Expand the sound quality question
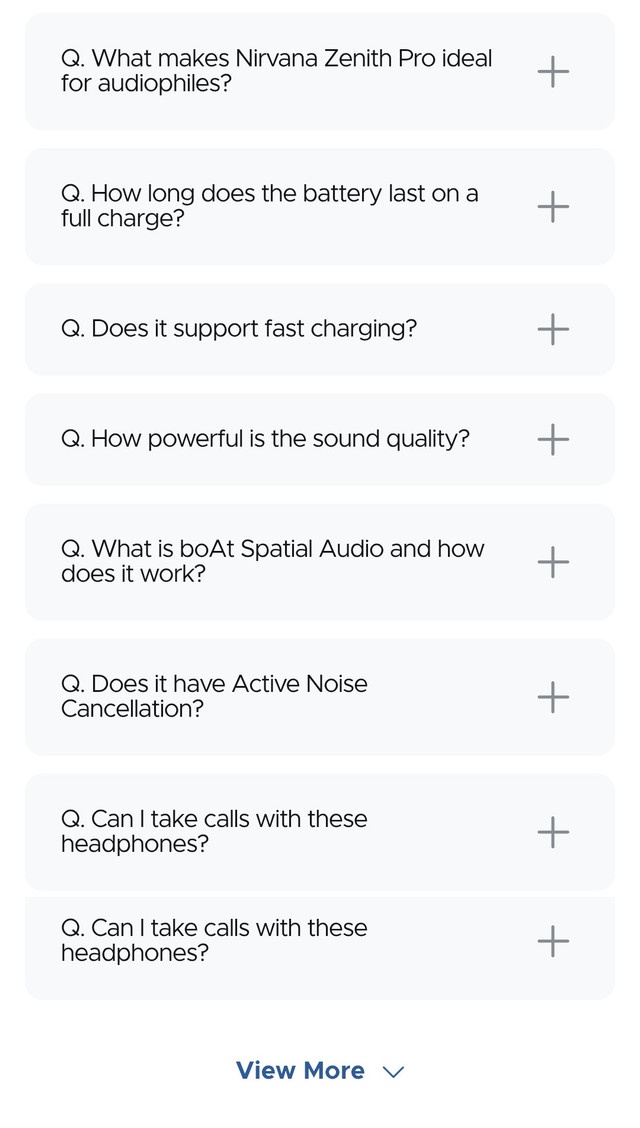The height and width of the screenshot is (1128, 640). tap(553, 439)
